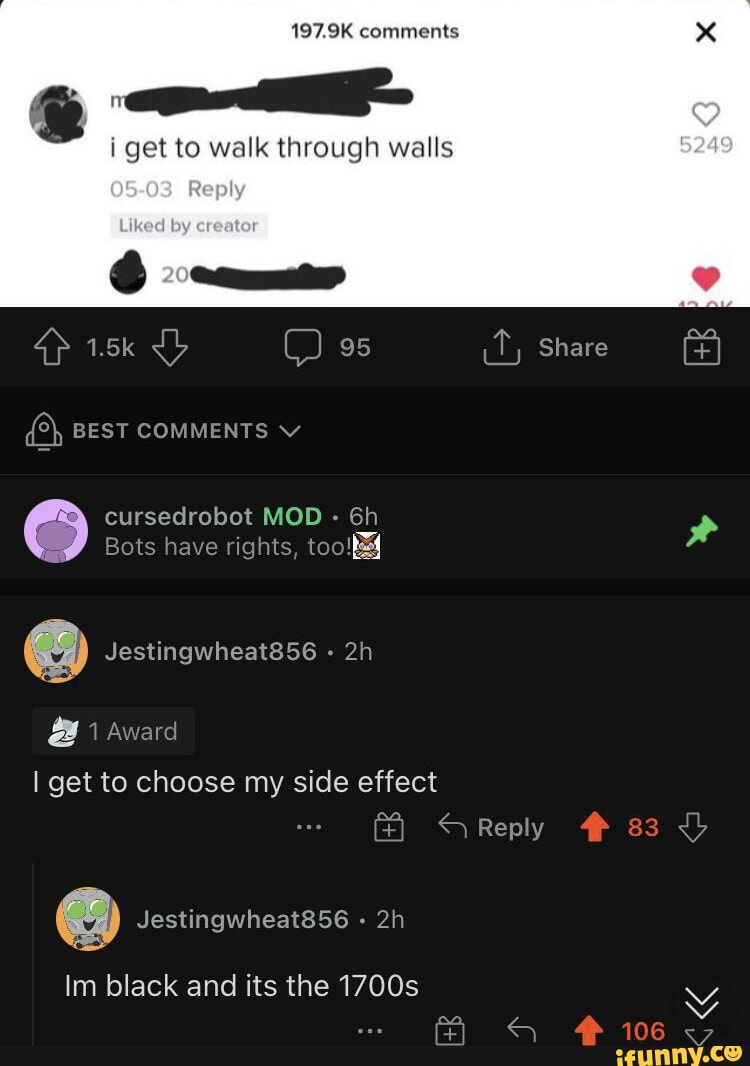Upvote the comment with 83 points
Viewport: 750px width, 1066px height.
pos(593,827)
